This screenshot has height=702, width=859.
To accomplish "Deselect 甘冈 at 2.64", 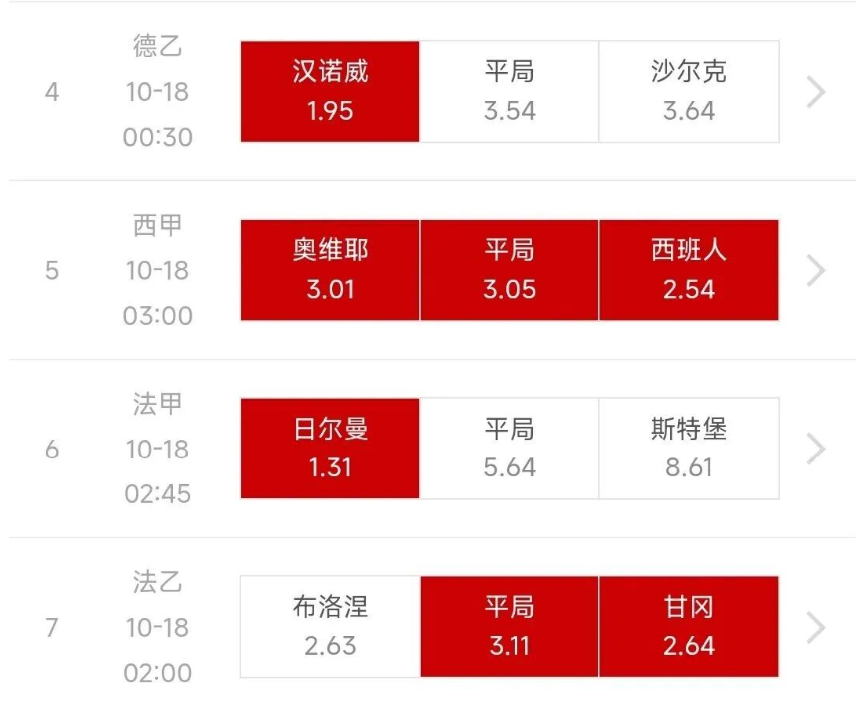I will (x=689, y=626).
